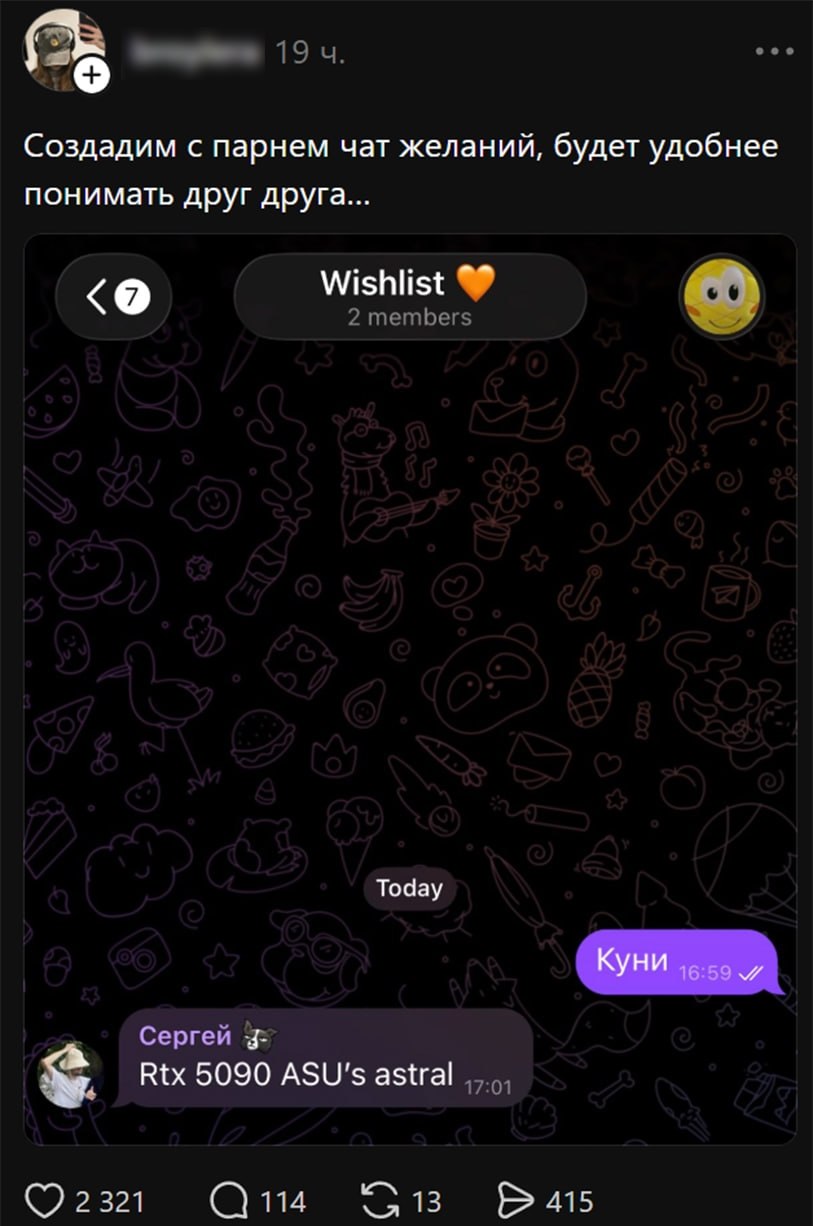The width and height of the screenshot is (813, 1226).
Task: Repost this post
Action: point(379,1200)
